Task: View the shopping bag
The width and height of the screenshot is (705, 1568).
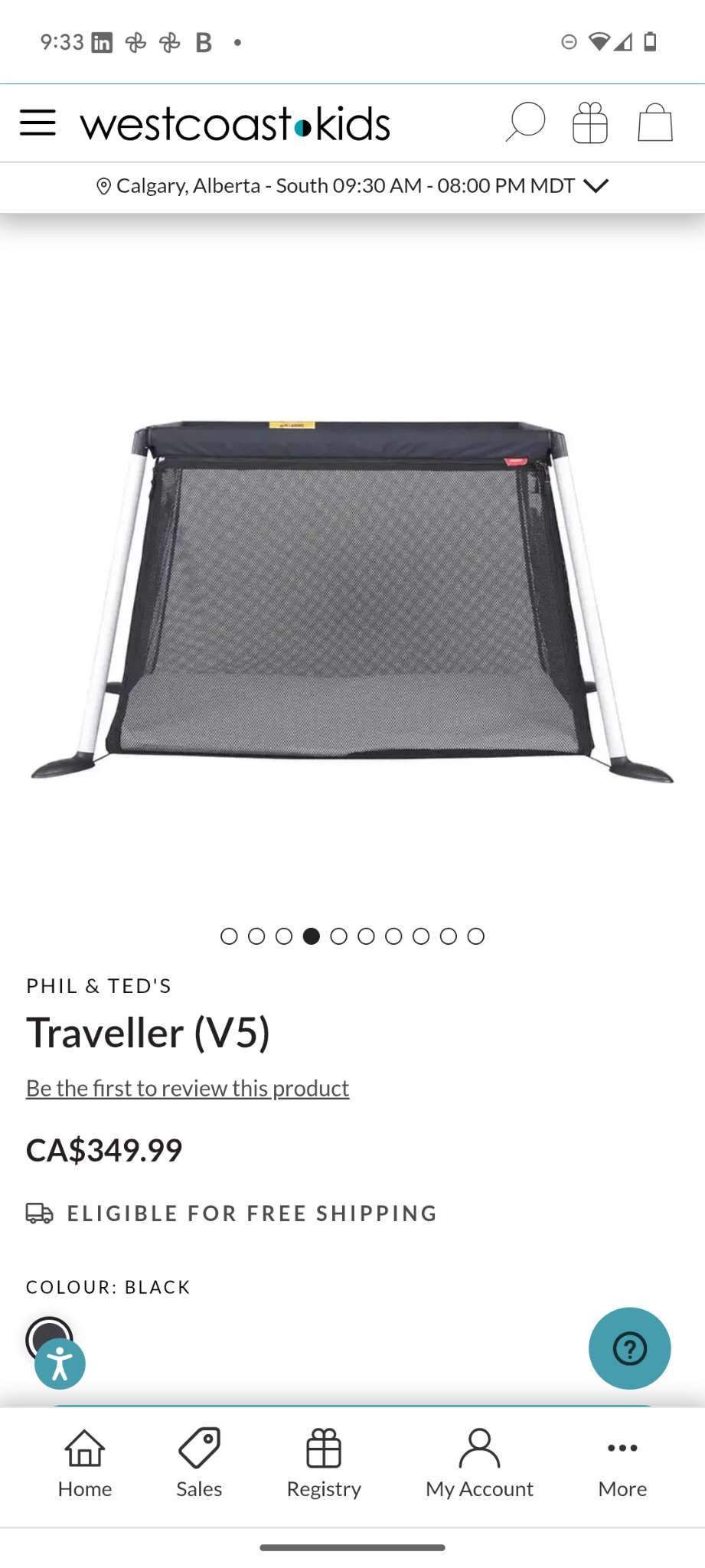Action: tap(655, 122)
